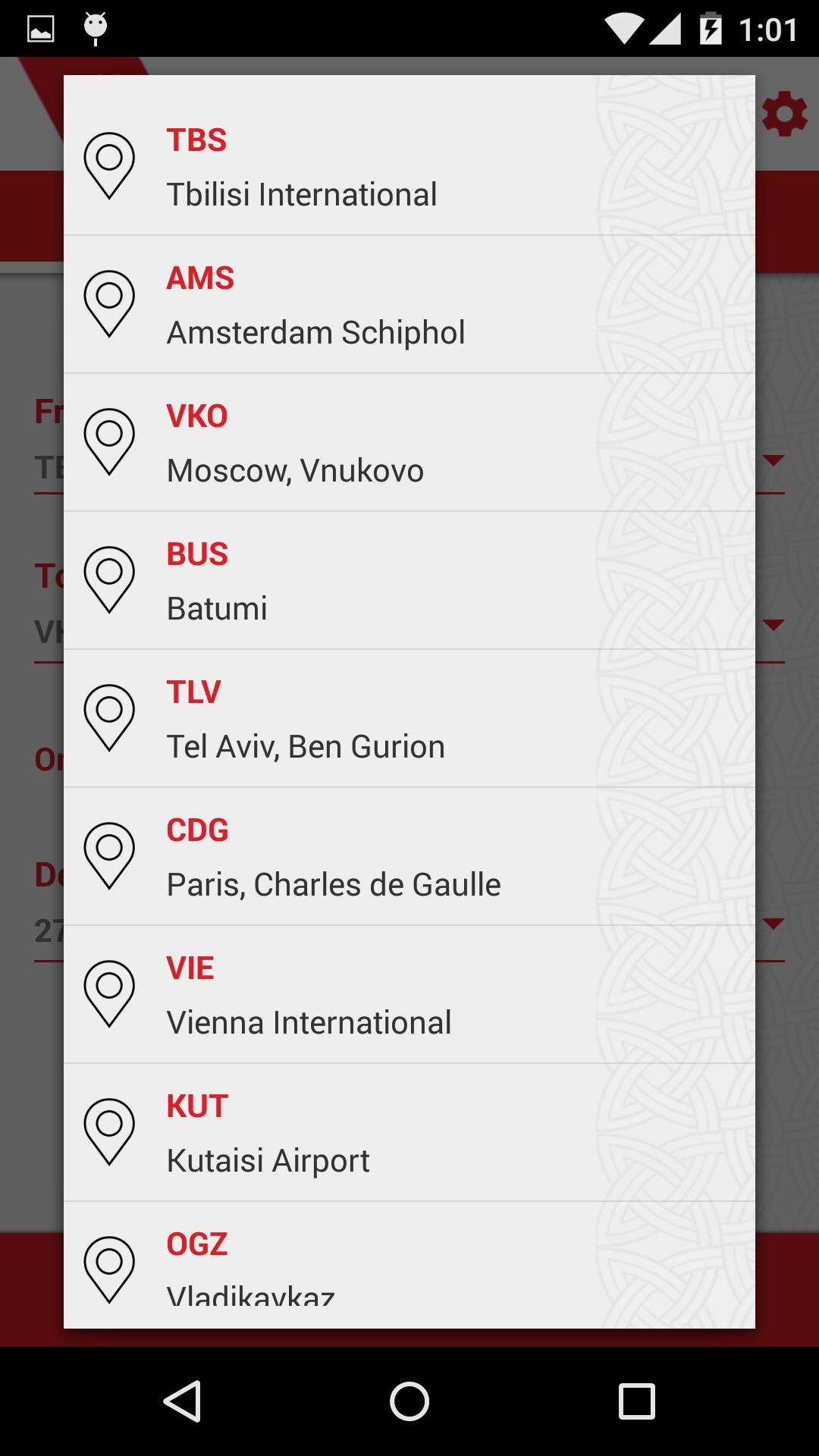
Task: Click the pin icon beside TLV
Action: (110, 716)
